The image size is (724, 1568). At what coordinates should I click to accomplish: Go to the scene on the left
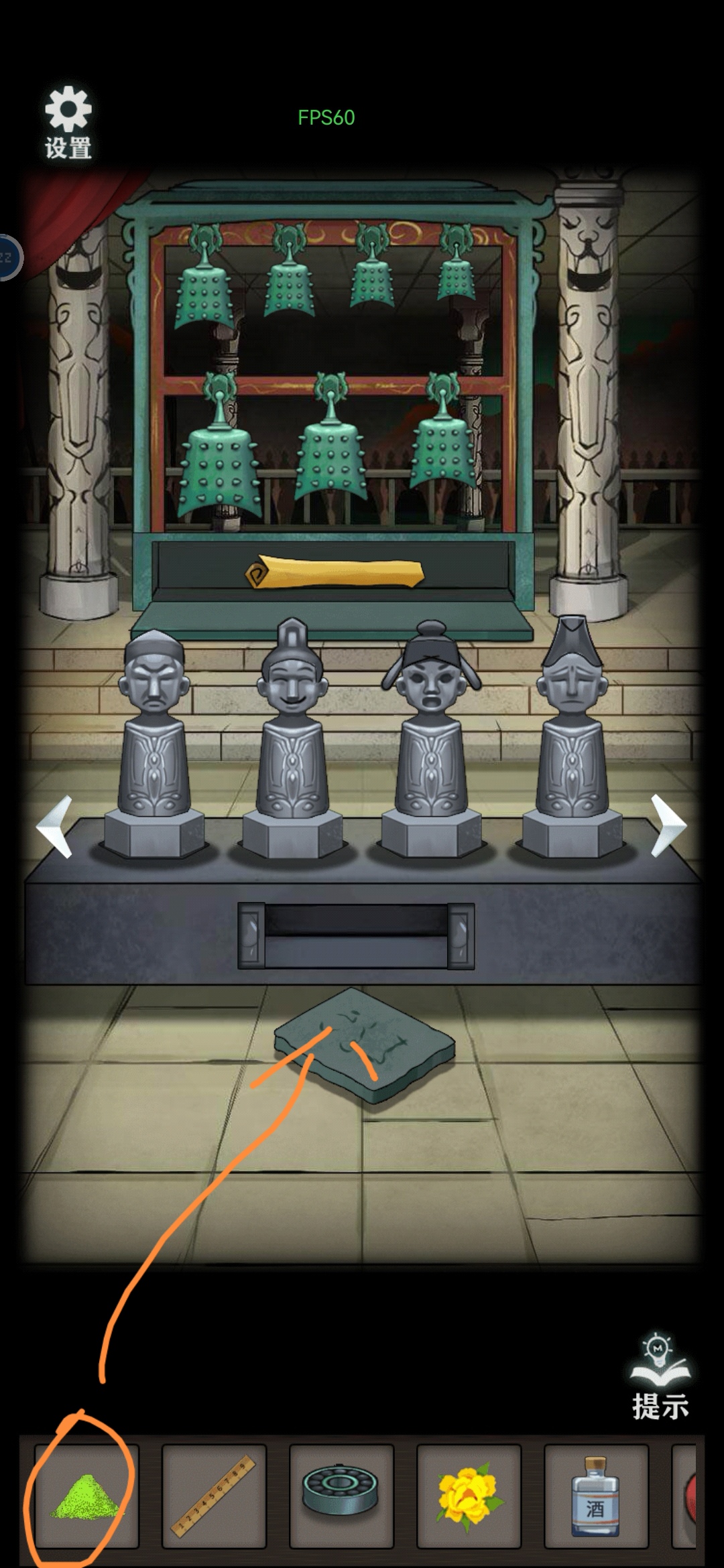point(55,826)
